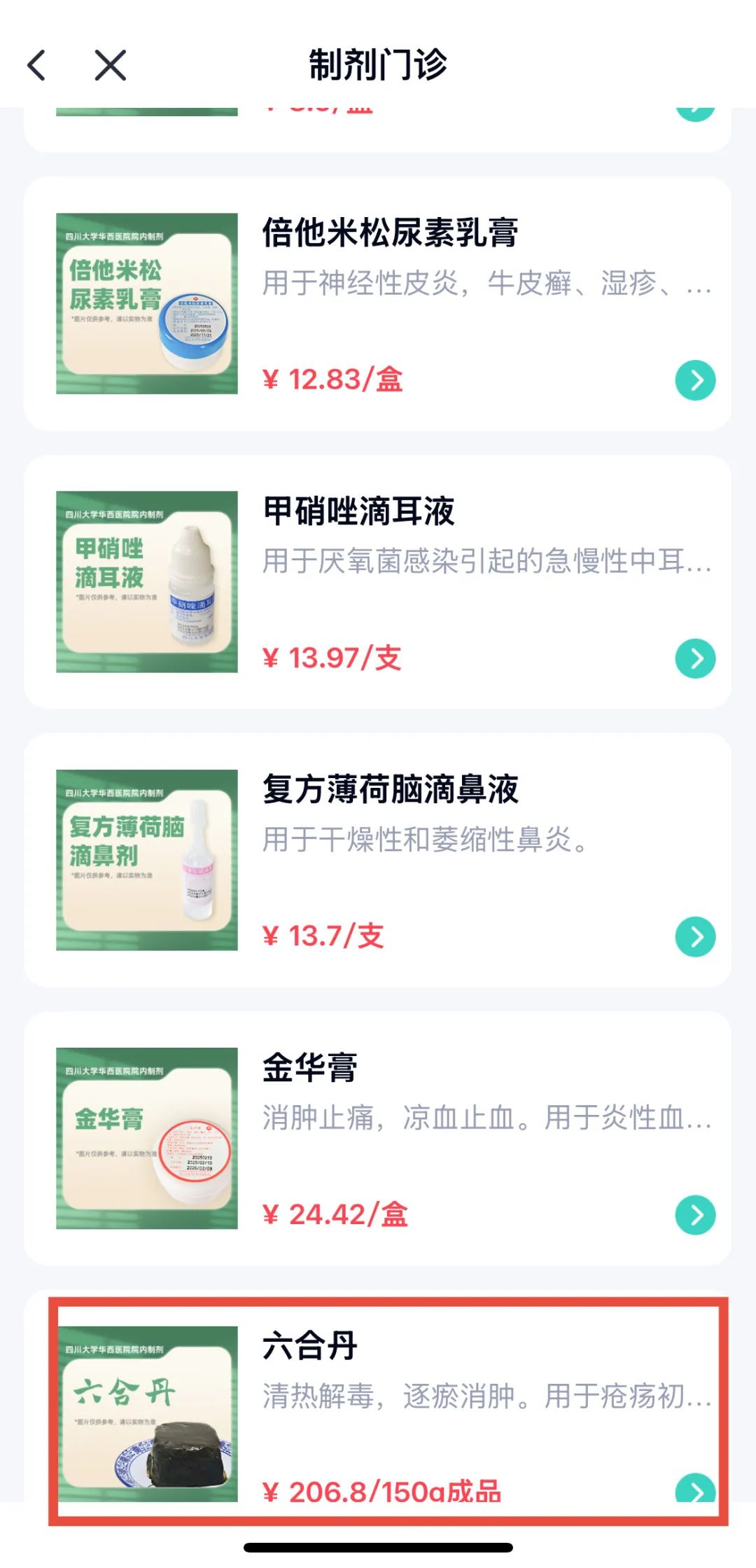Tap the home indicator bar at bottom
Screen dimensions: 756x1568
[378, 1548]
